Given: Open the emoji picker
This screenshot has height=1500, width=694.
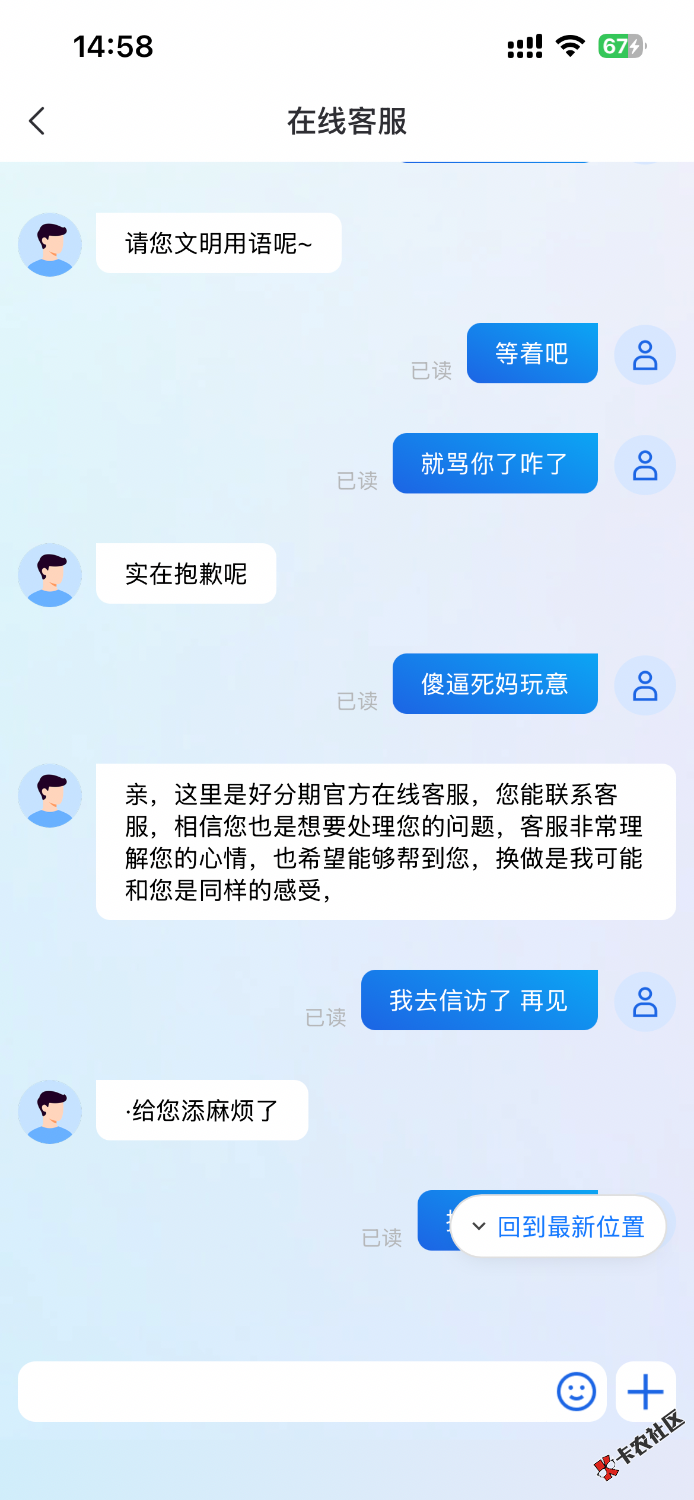Looking at the screenshot, I should (576, 1391).
